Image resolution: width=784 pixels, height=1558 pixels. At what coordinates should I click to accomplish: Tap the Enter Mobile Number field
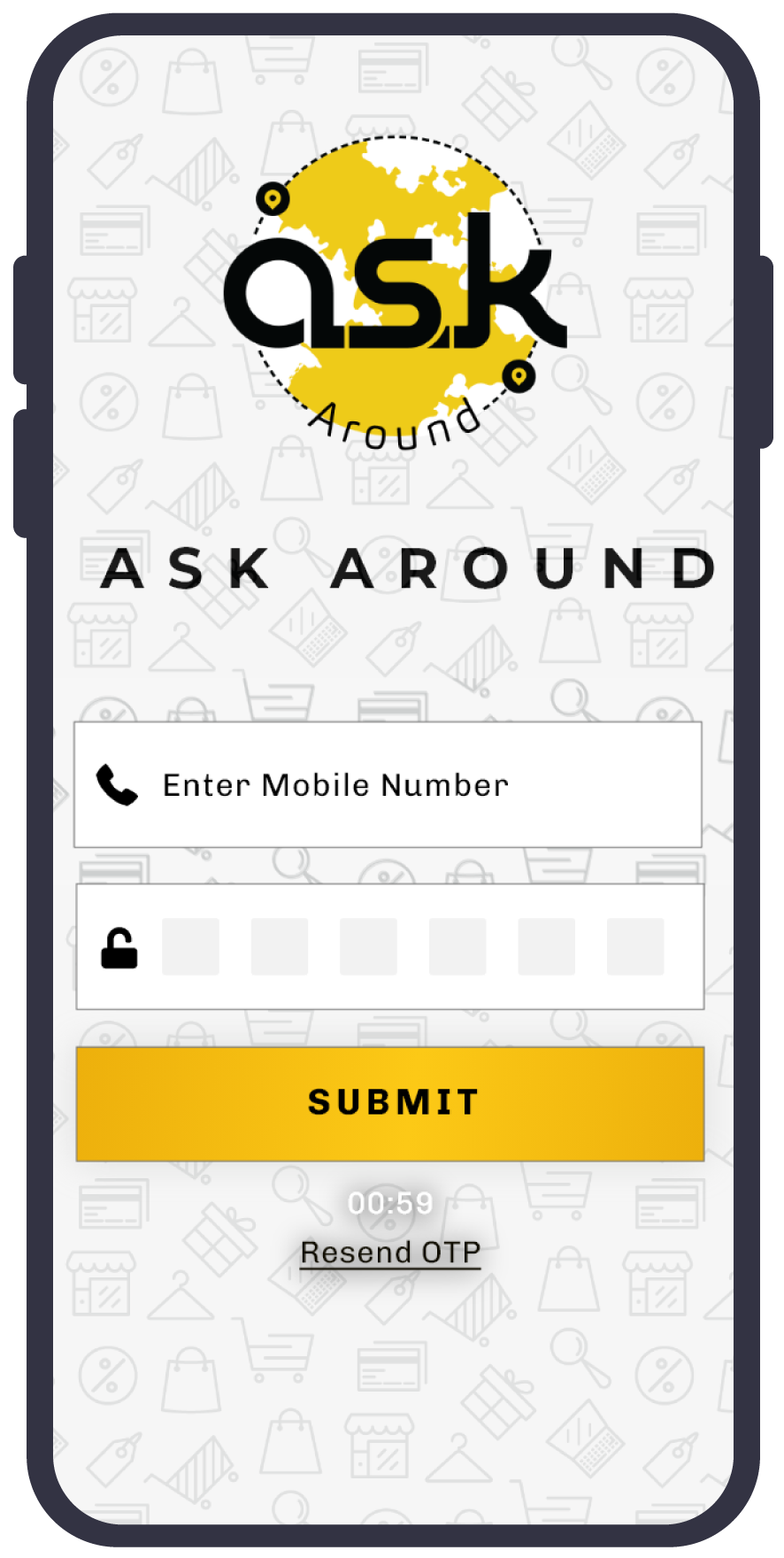[389, 785]
